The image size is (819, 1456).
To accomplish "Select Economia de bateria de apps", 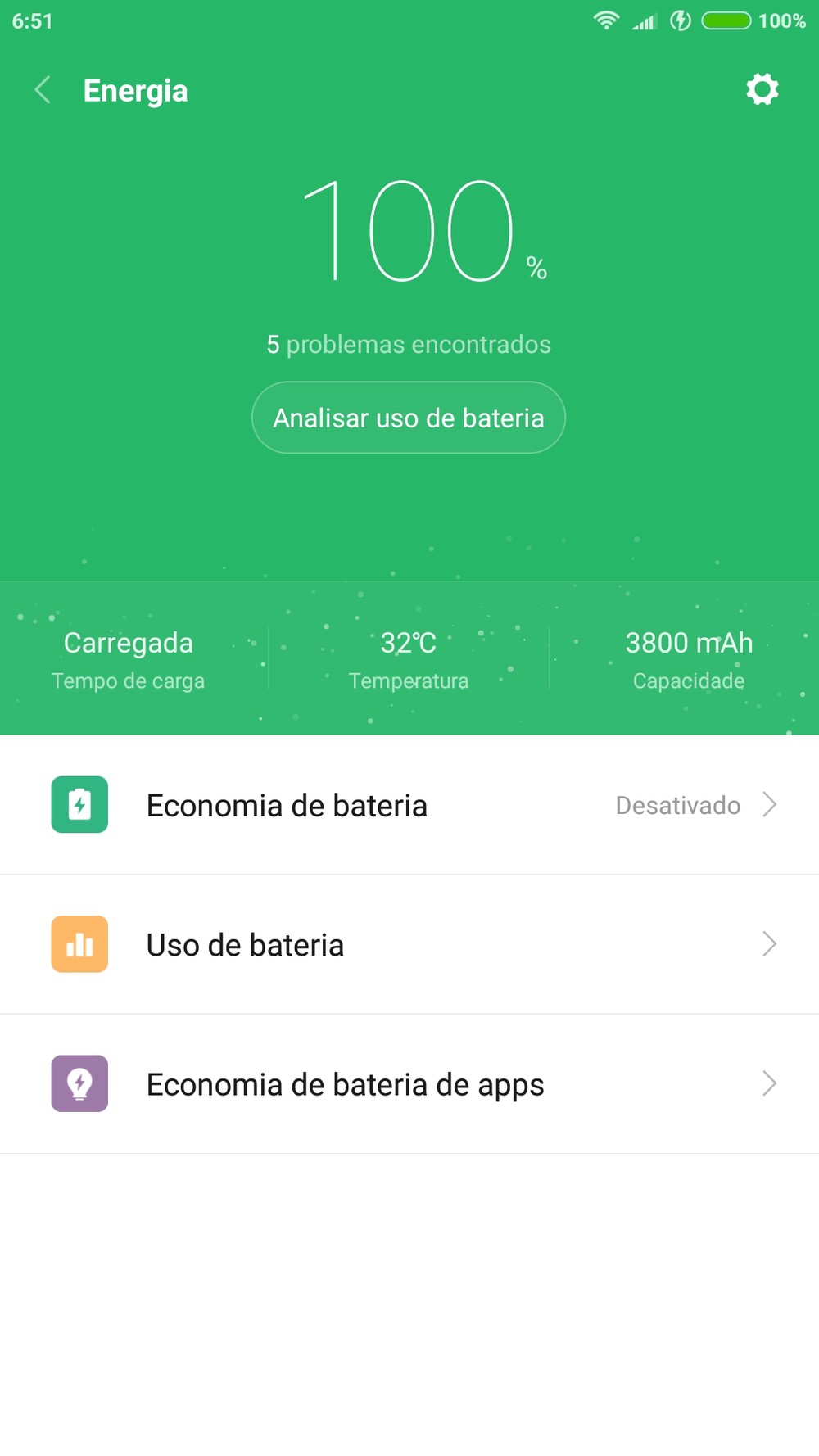I will click(409, 1083).
